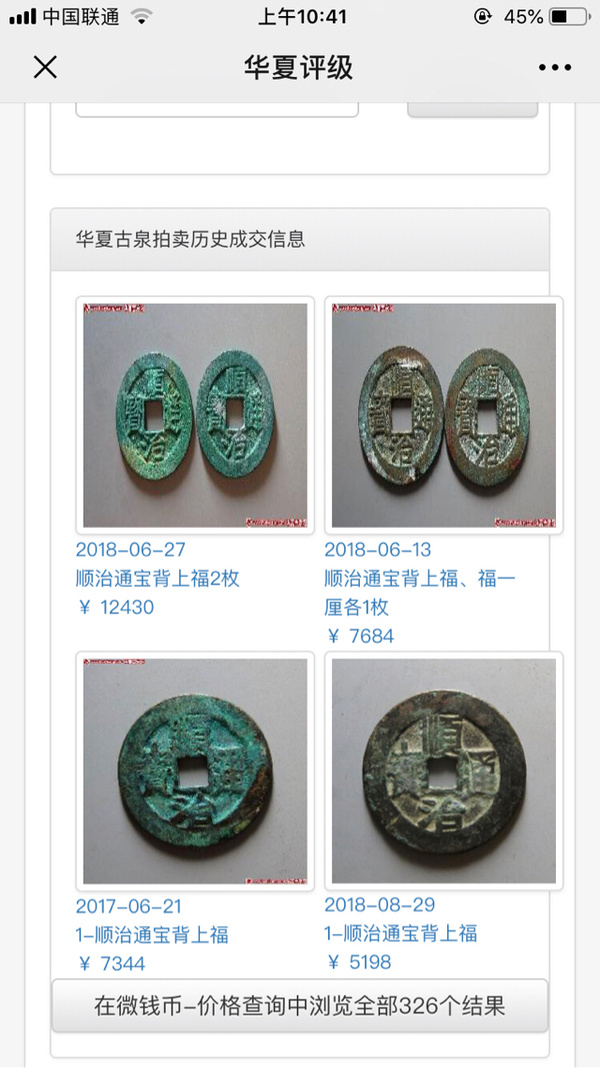
Task: Open the 1-顺治通宝背上福 link dated 2017-06-21
Action: (152, 935)
